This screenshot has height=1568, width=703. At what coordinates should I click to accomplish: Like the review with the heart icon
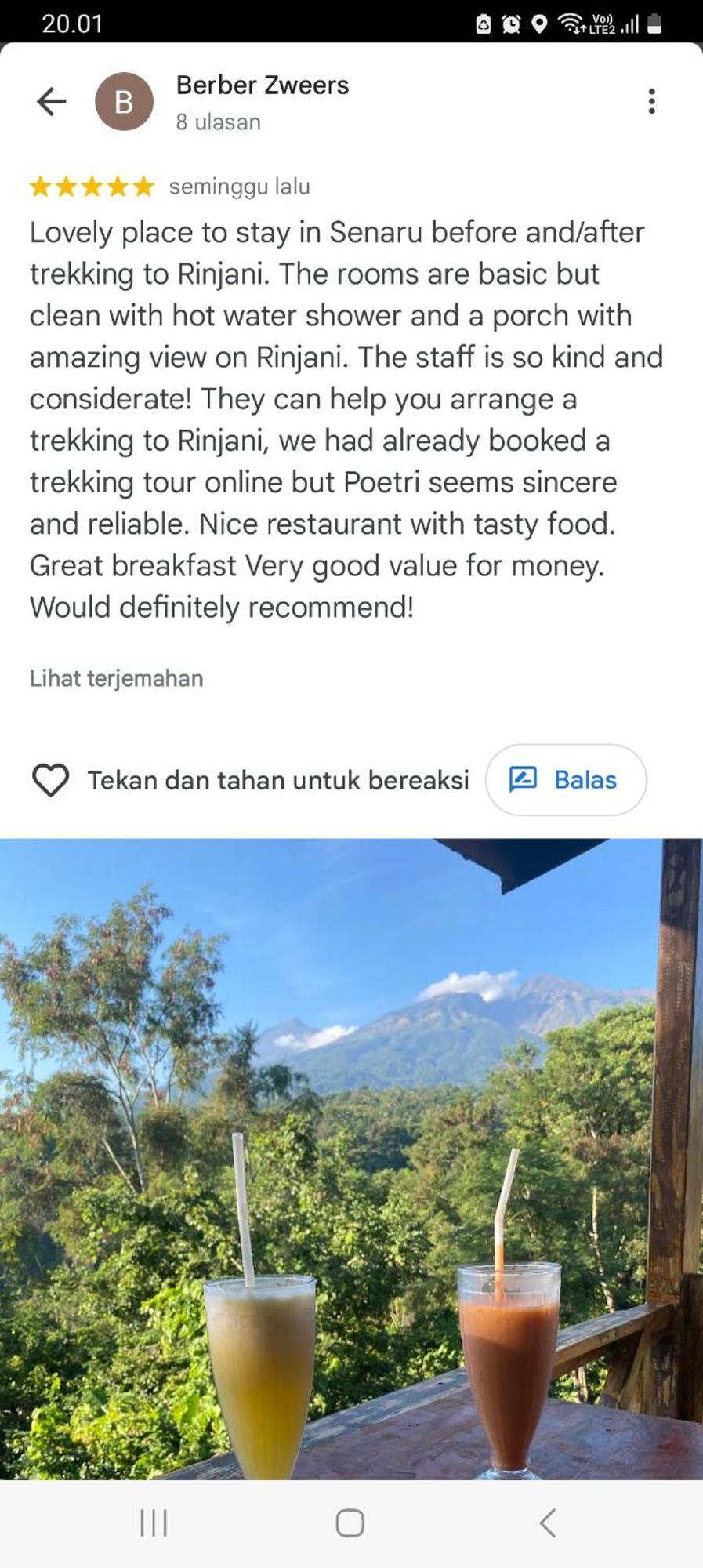pos(50,780)
